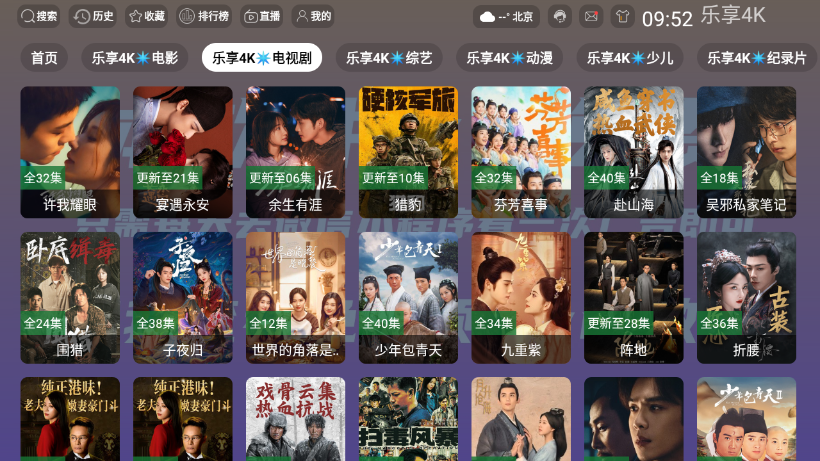
Task: Open 收藏 favorites
Action: (x=146, y=16)
